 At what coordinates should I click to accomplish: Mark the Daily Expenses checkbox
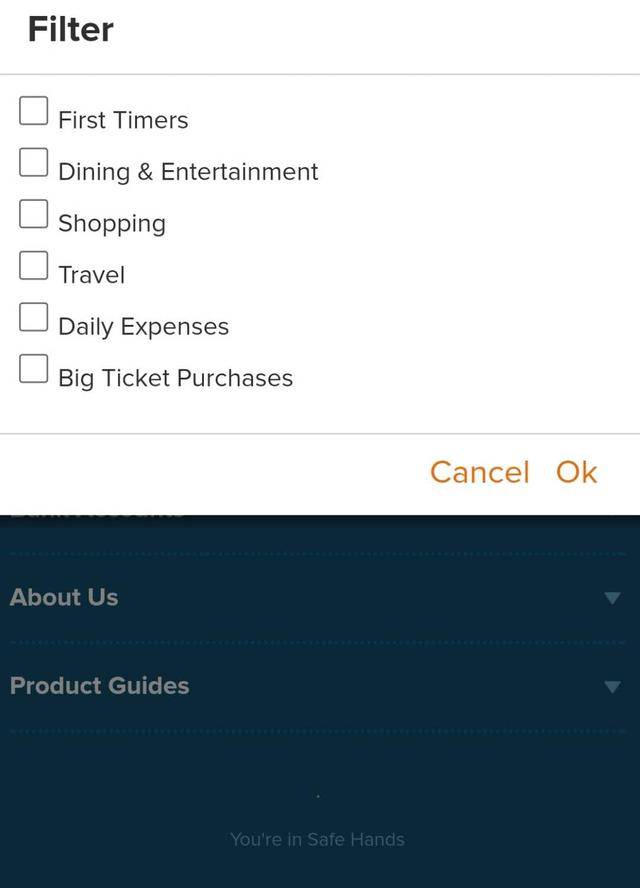(34, 318)
